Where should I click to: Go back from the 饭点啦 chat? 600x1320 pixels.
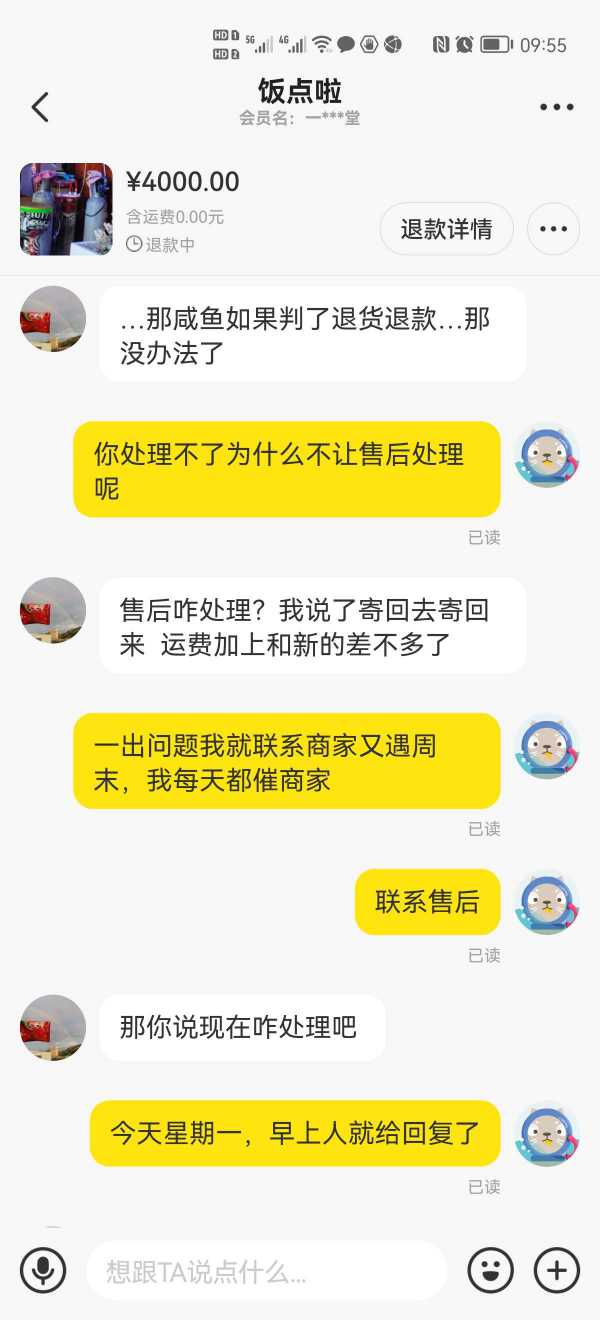[40, 107]
